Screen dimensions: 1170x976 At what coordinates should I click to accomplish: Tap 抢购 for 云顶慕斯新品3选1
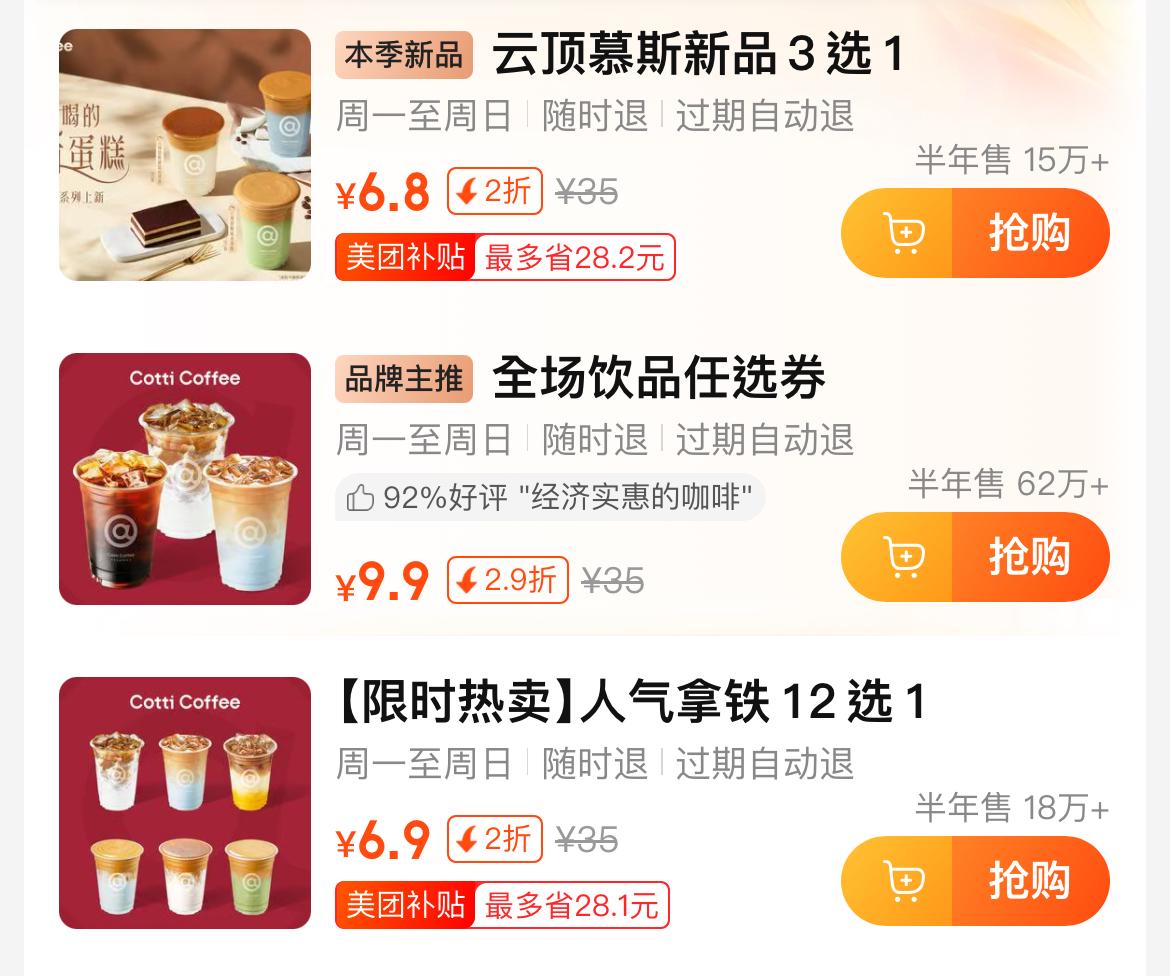[x=1029, y=233]
